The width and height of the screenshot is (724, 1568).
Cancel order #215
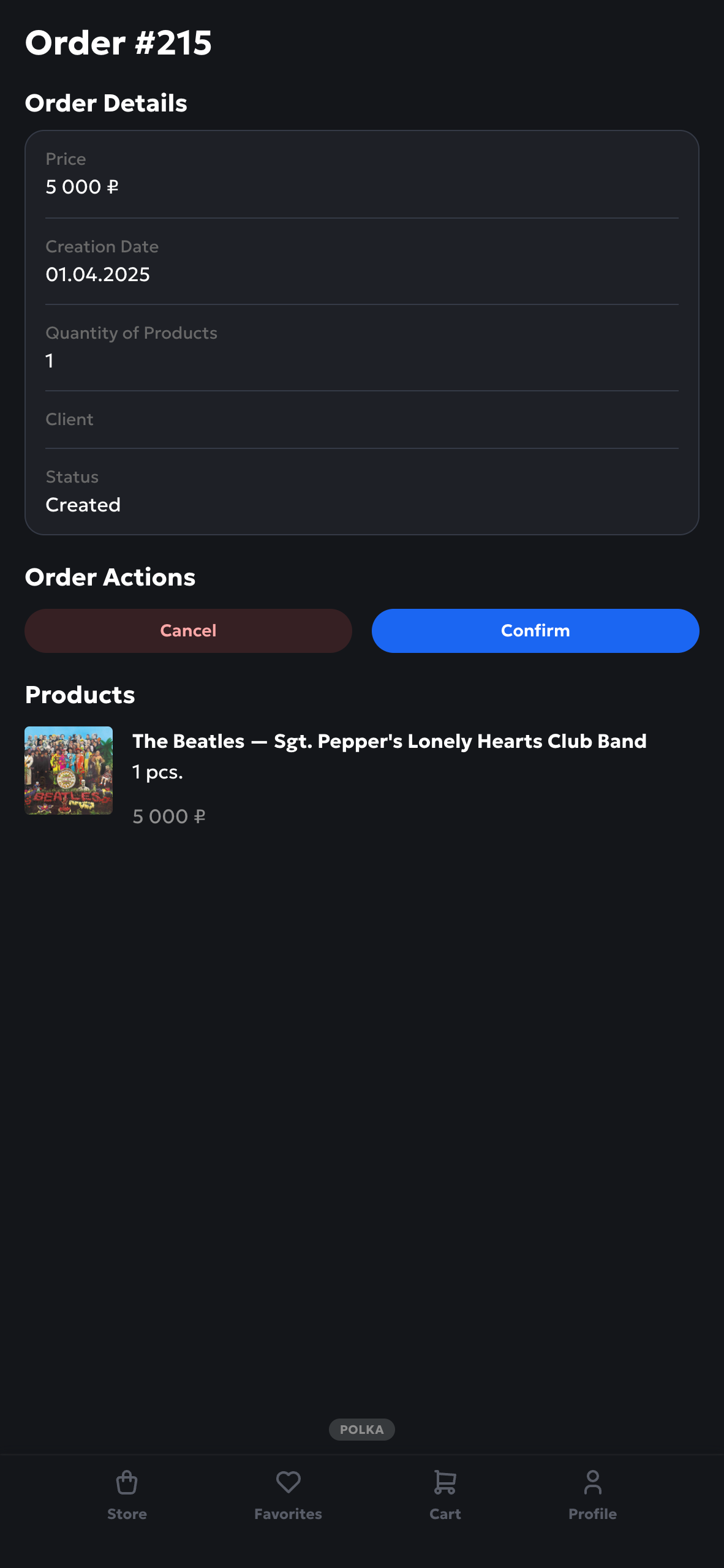point(188,631)
